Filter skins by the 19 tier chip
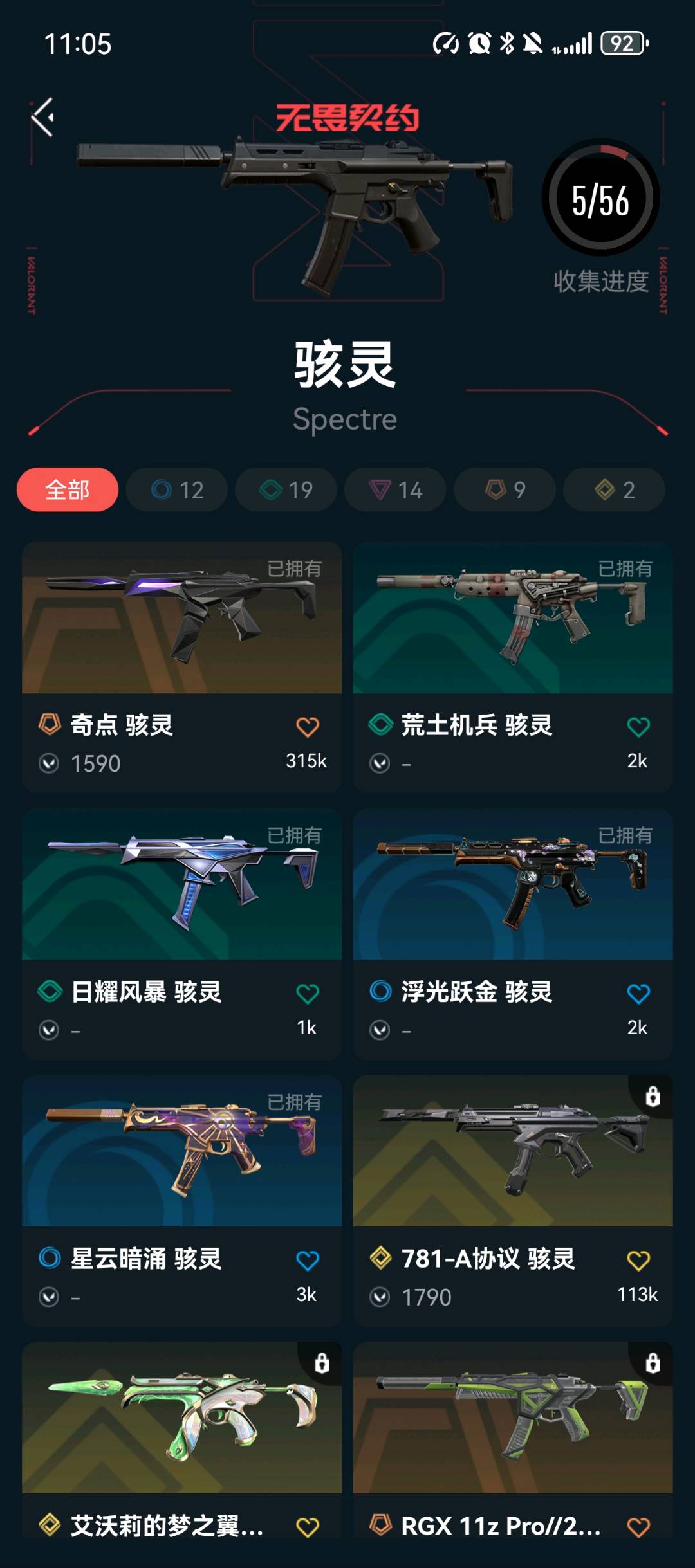 point(286,489)
